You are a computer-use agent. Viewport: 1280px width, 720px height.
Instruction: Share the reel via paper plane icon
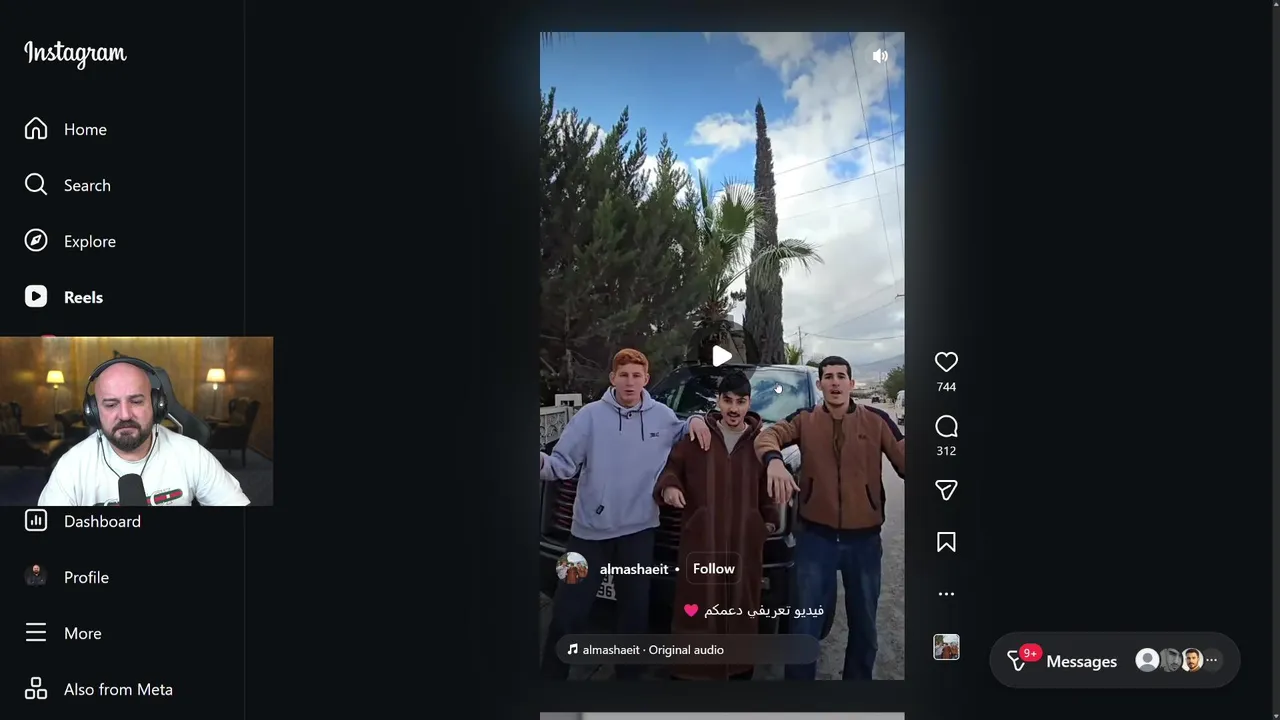[946, 490]
